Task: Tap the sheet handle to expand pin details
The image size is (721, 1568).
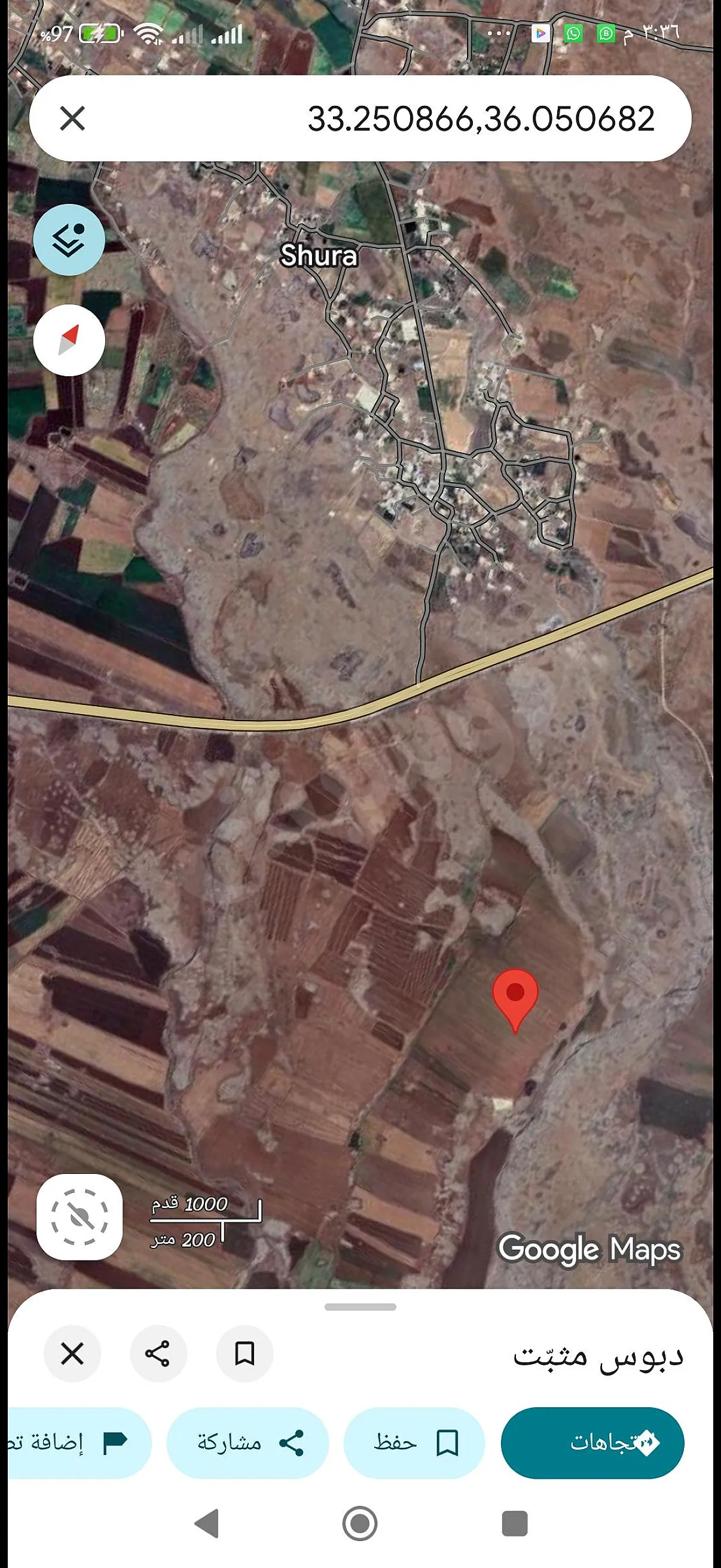Action: coord(360,1307)
